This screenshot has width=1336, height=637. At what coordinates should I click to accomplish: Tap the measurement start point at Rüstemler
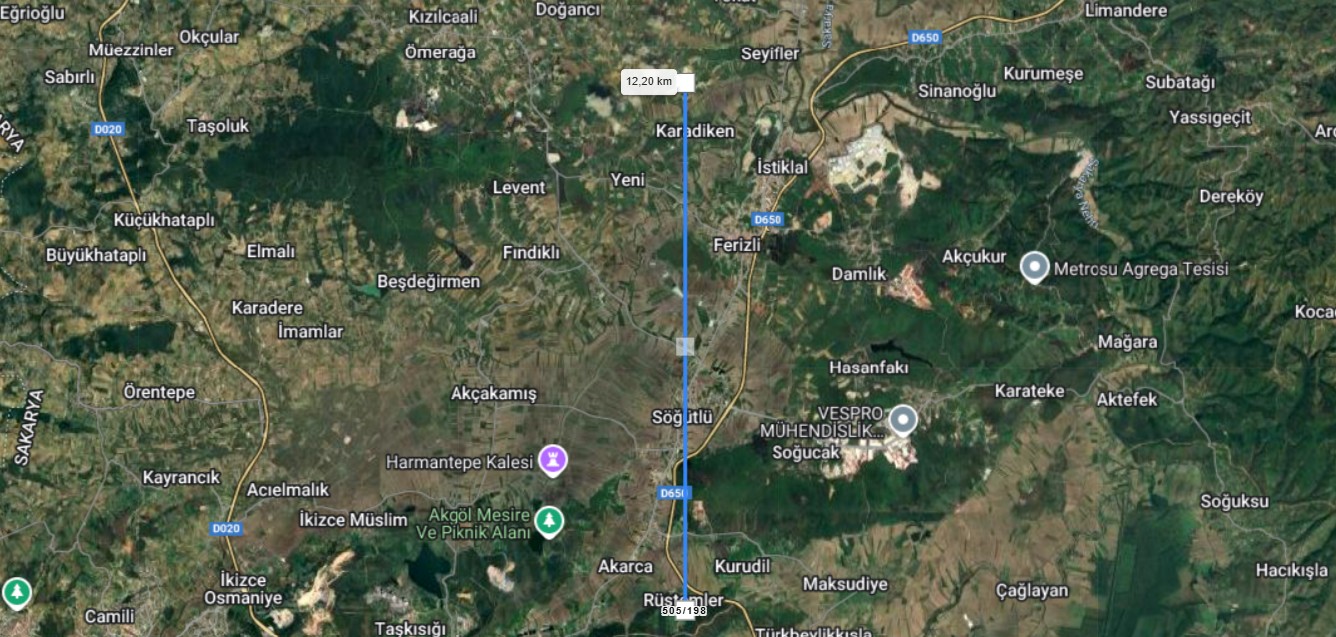click(x=685, y=610)
